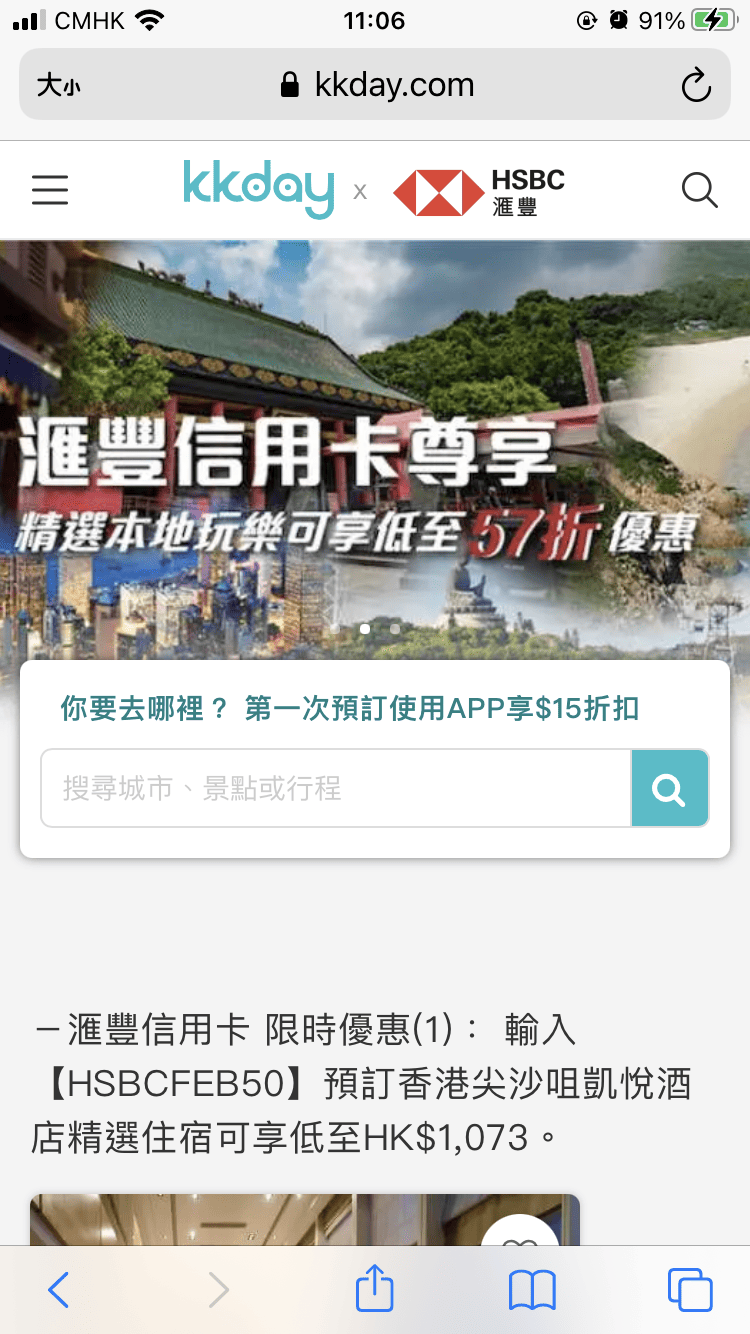Open Safari bookmarks
Screen dimensions: 750x1334
coord(532,1290)
